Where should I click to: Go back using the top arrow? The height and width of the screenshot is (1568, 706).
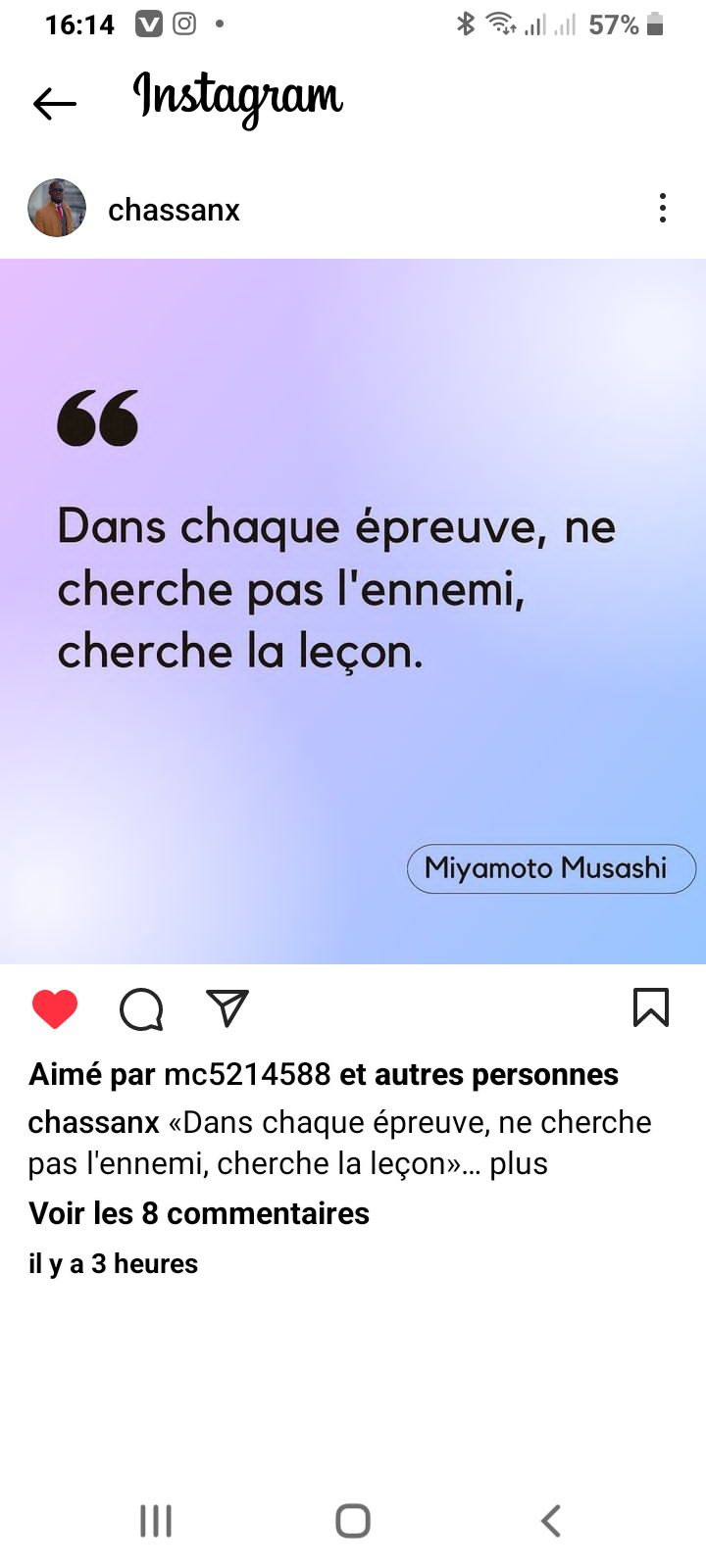54,103
